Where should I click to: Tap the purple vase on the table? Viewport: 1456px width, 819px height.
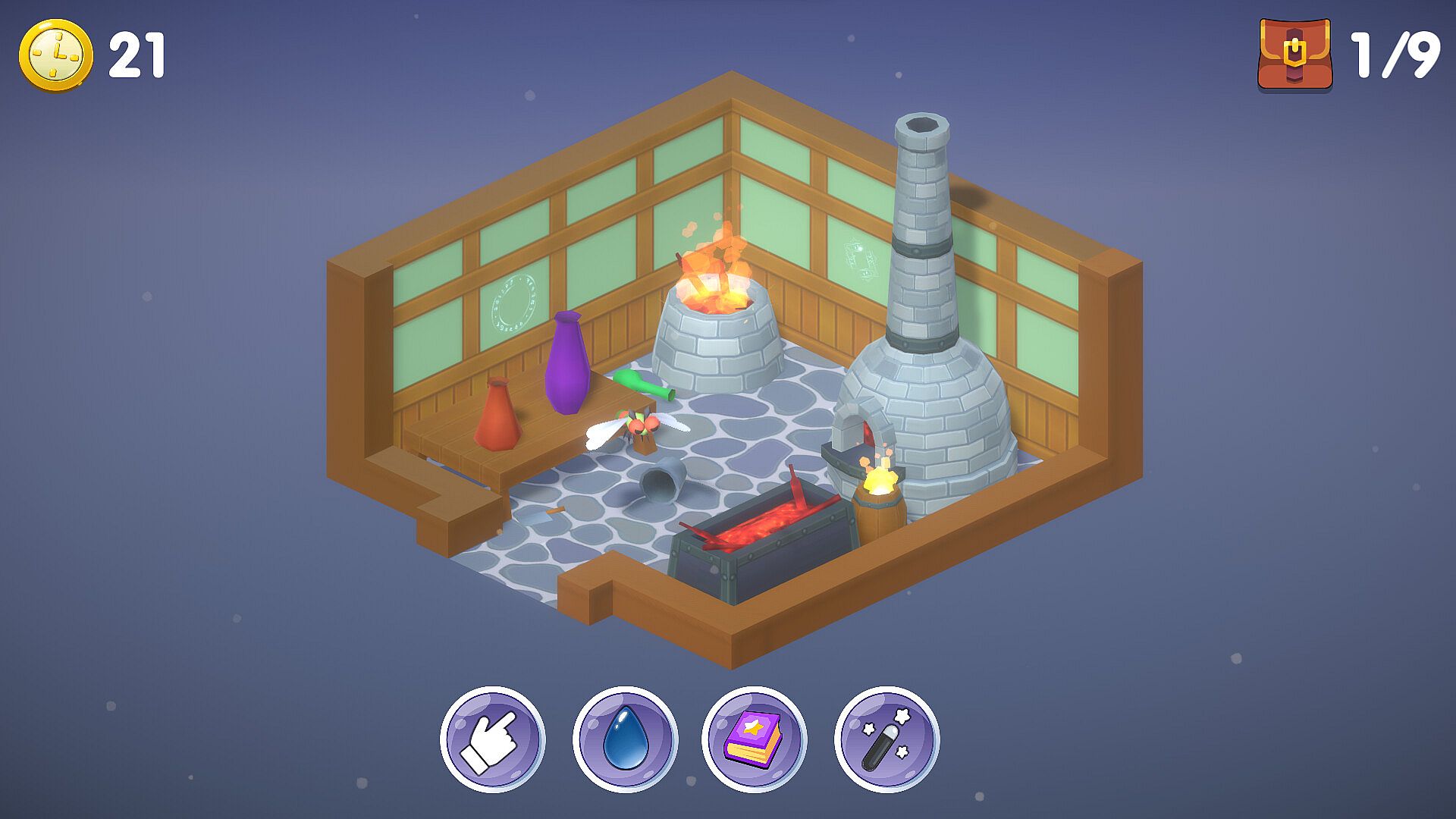point(566,365)
